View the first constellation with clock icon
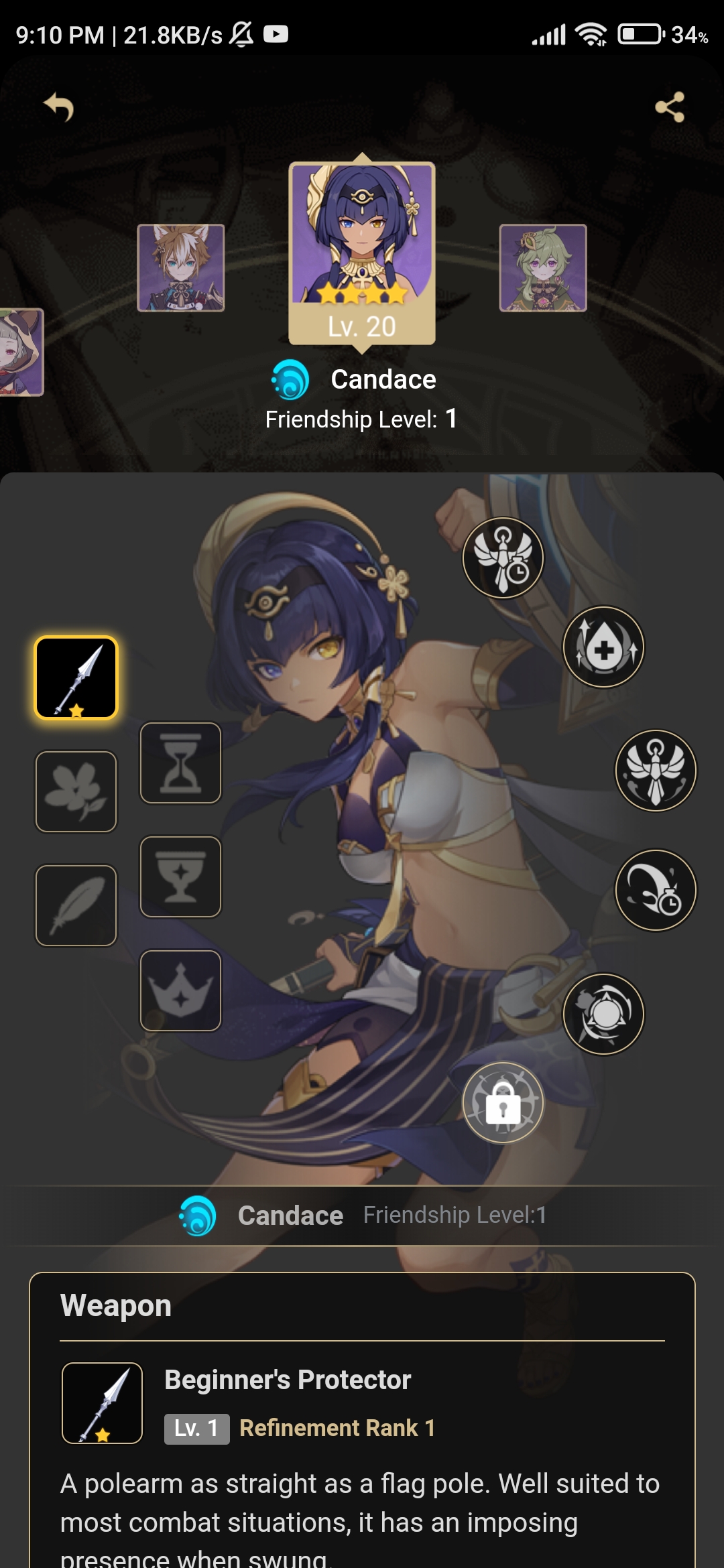The height and width of the screenshot is (1568, 724). click(503, 558)
